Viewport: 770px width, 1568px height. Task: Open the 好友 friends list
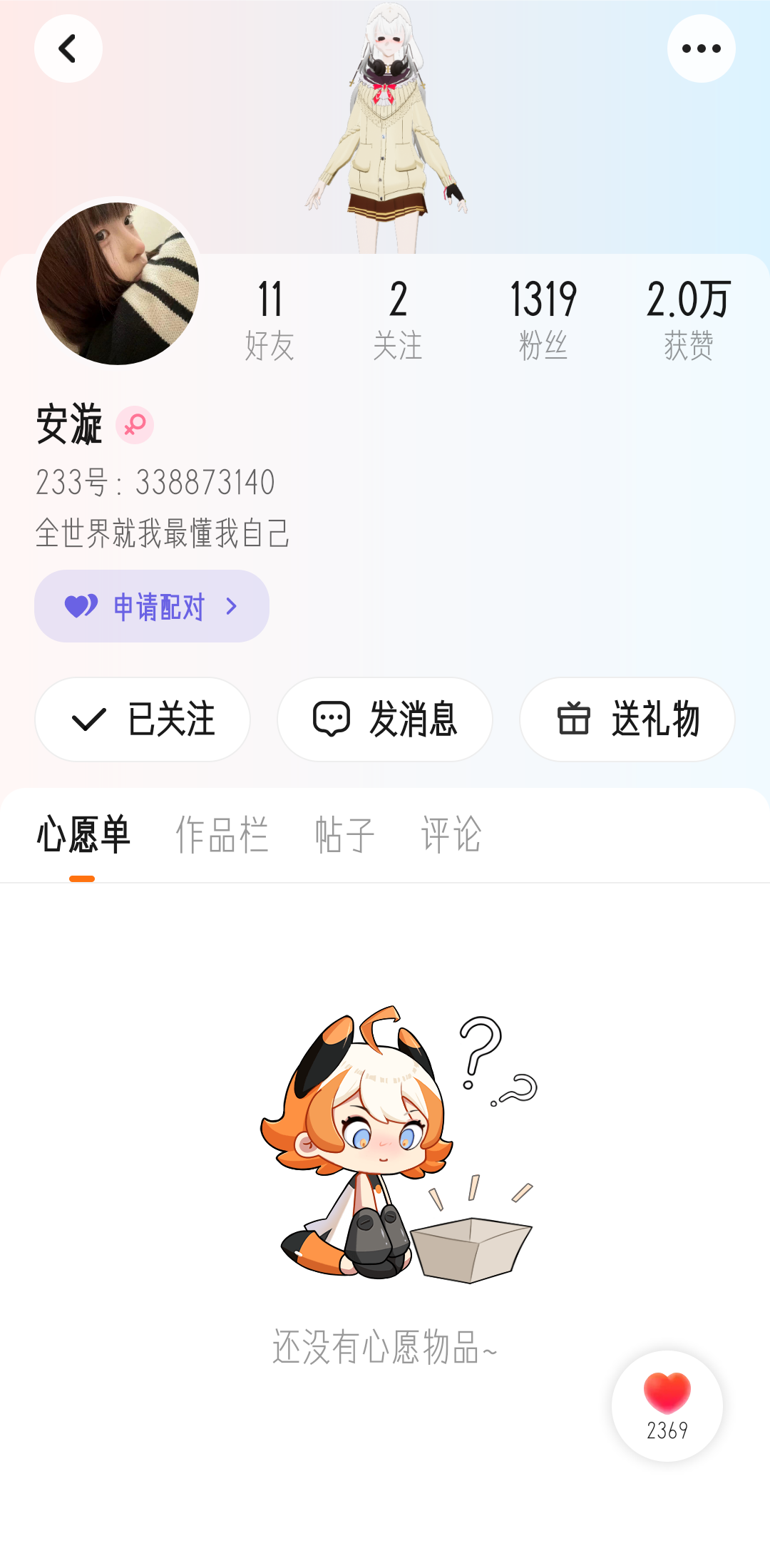point(269,319)
